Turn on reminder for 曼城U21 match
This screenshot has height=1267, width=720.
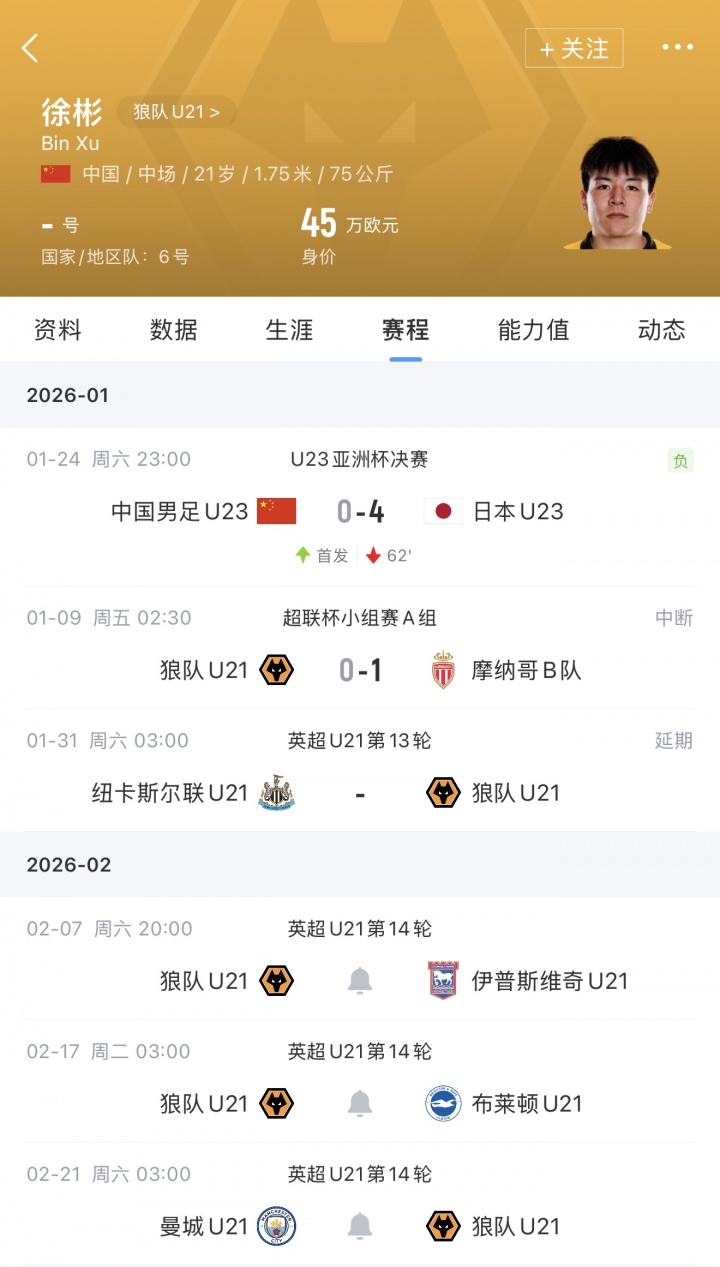click(360, 1226)
